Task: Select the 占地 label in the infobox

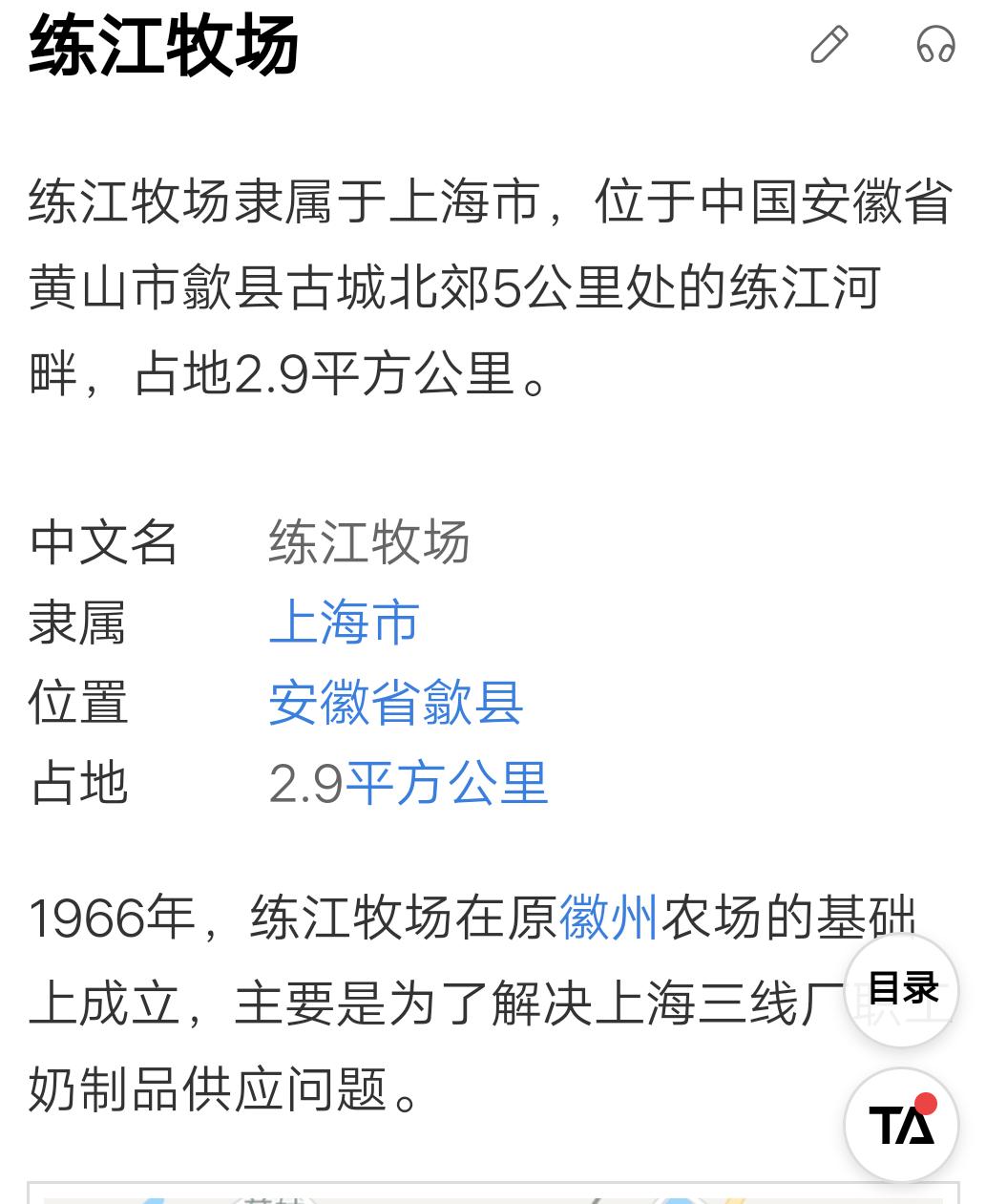Action: pos(81,785)
